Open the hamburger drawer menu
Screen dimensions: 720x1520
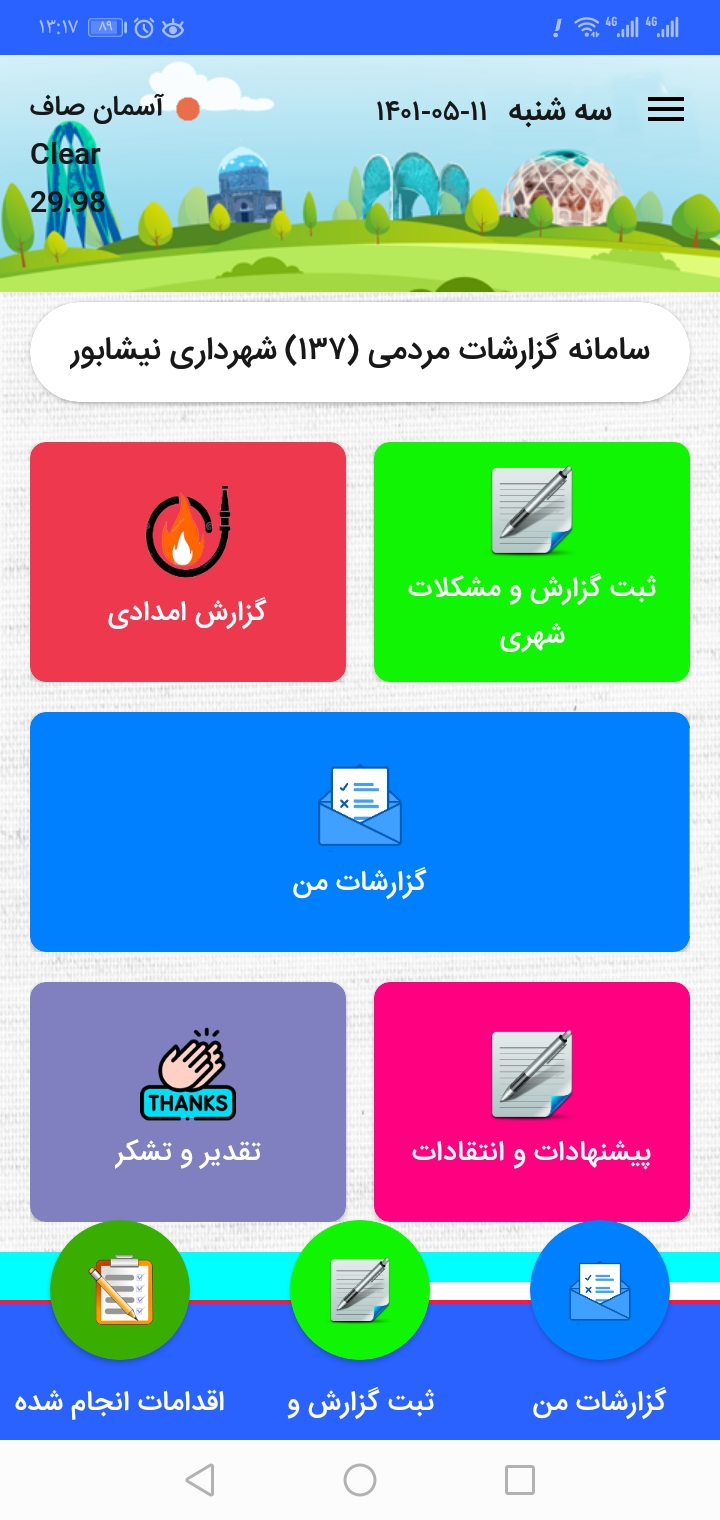665,110
